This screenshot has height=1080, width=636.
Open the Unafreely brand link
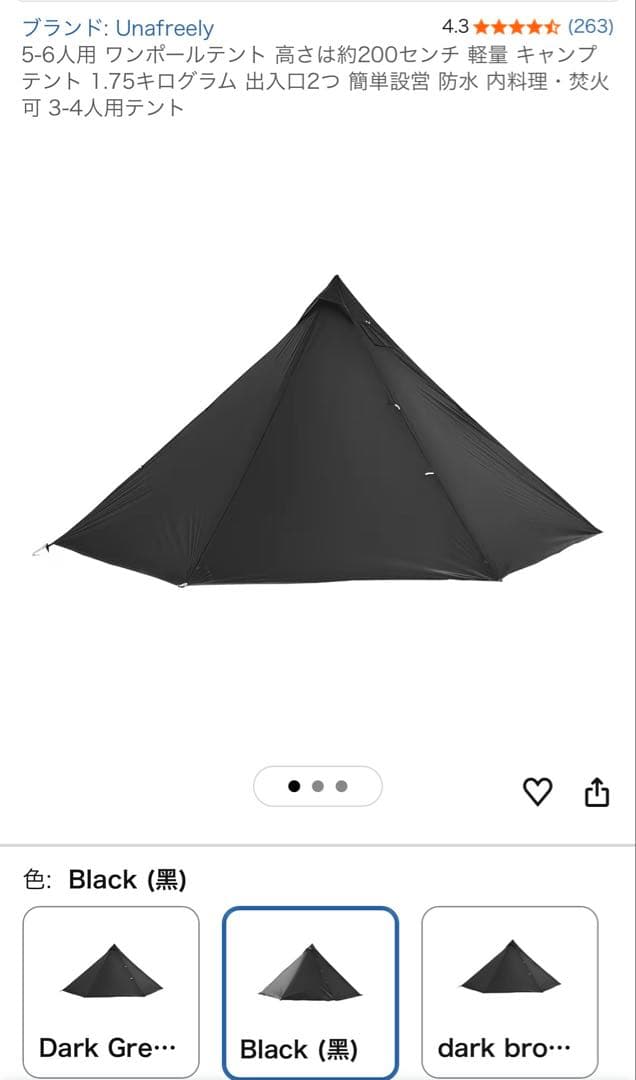pos(118,28)
